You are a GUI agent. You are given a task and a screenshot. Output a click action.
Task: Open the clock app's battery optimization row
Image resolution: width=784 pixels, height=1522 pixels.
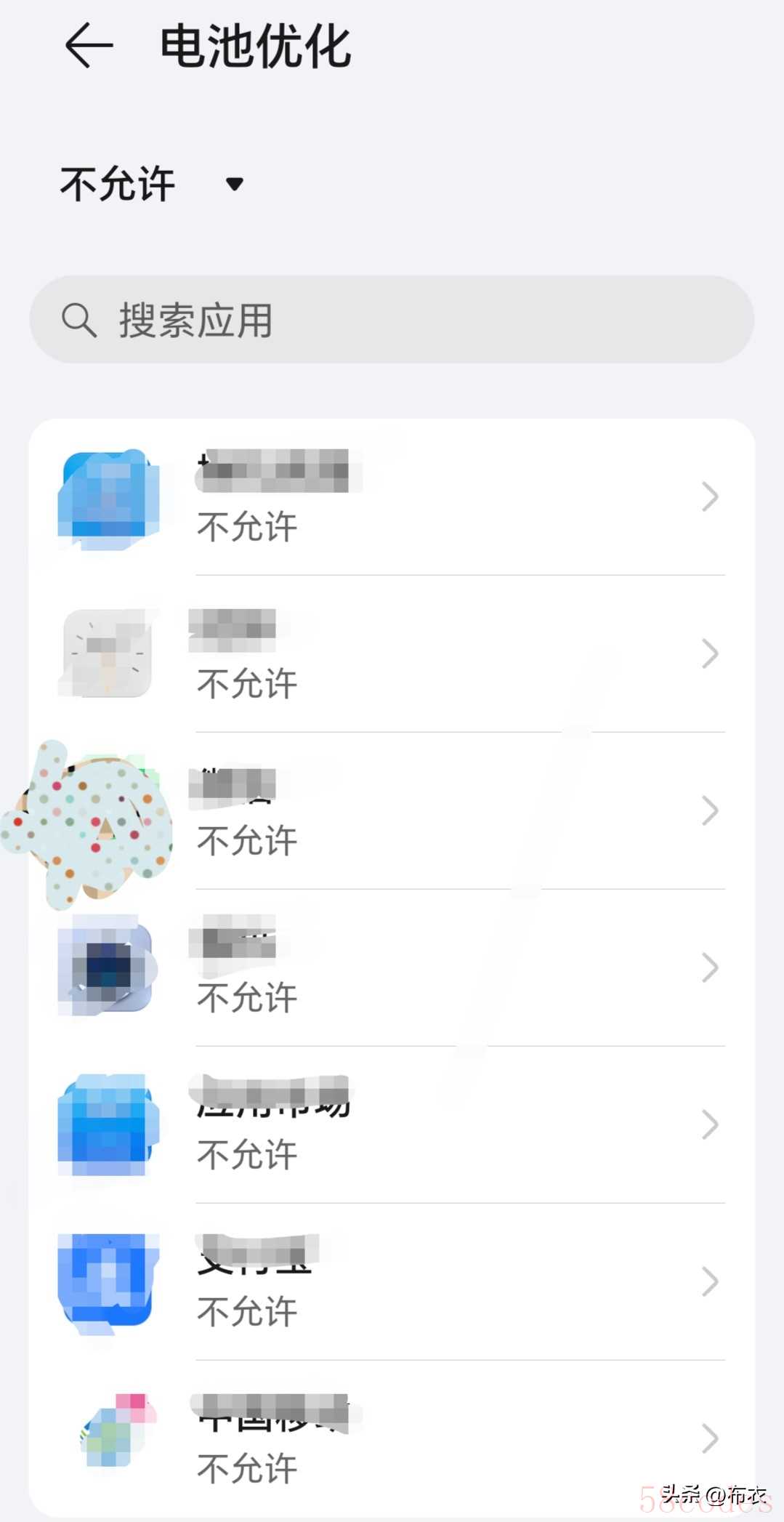click(391, 654)
